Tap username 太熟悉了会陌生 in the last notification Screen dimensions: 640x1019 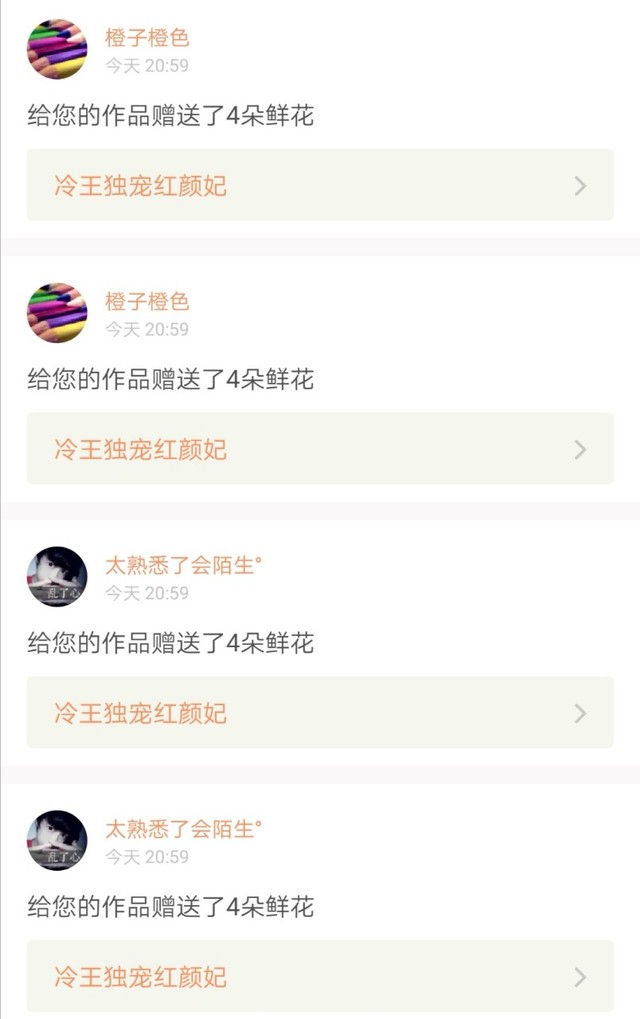click(183, 829)
